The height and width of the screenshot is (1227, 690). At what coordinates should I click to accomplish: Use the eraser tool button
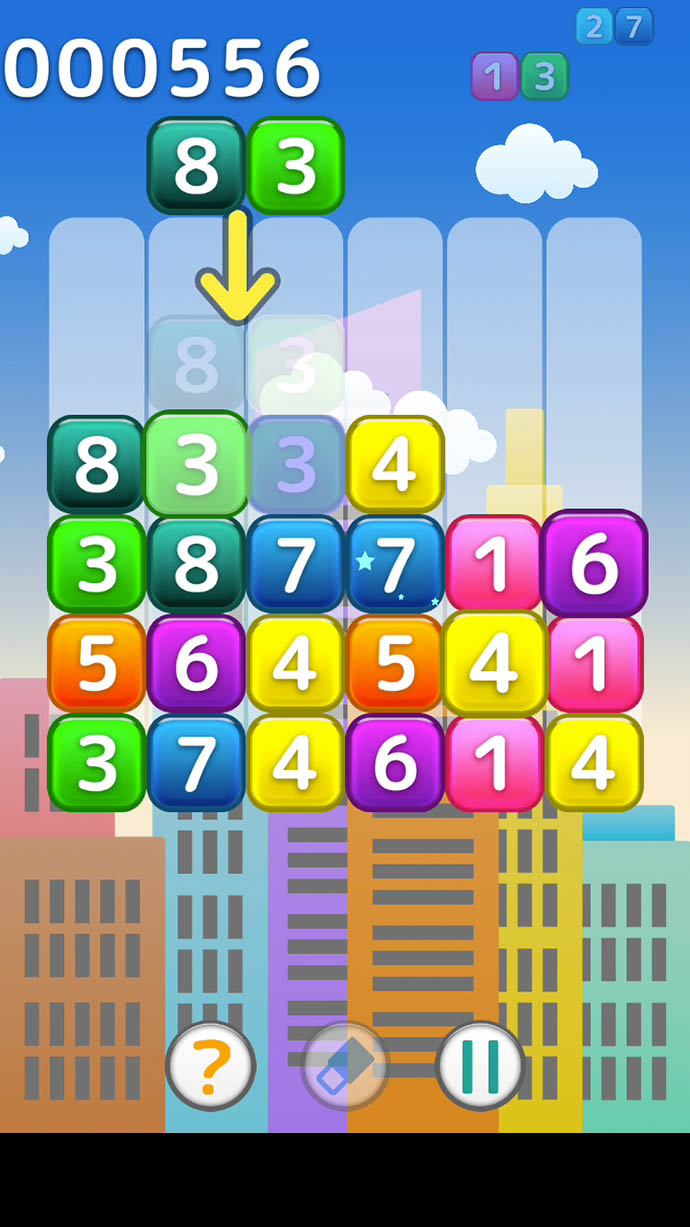[x=345, y=1066]
